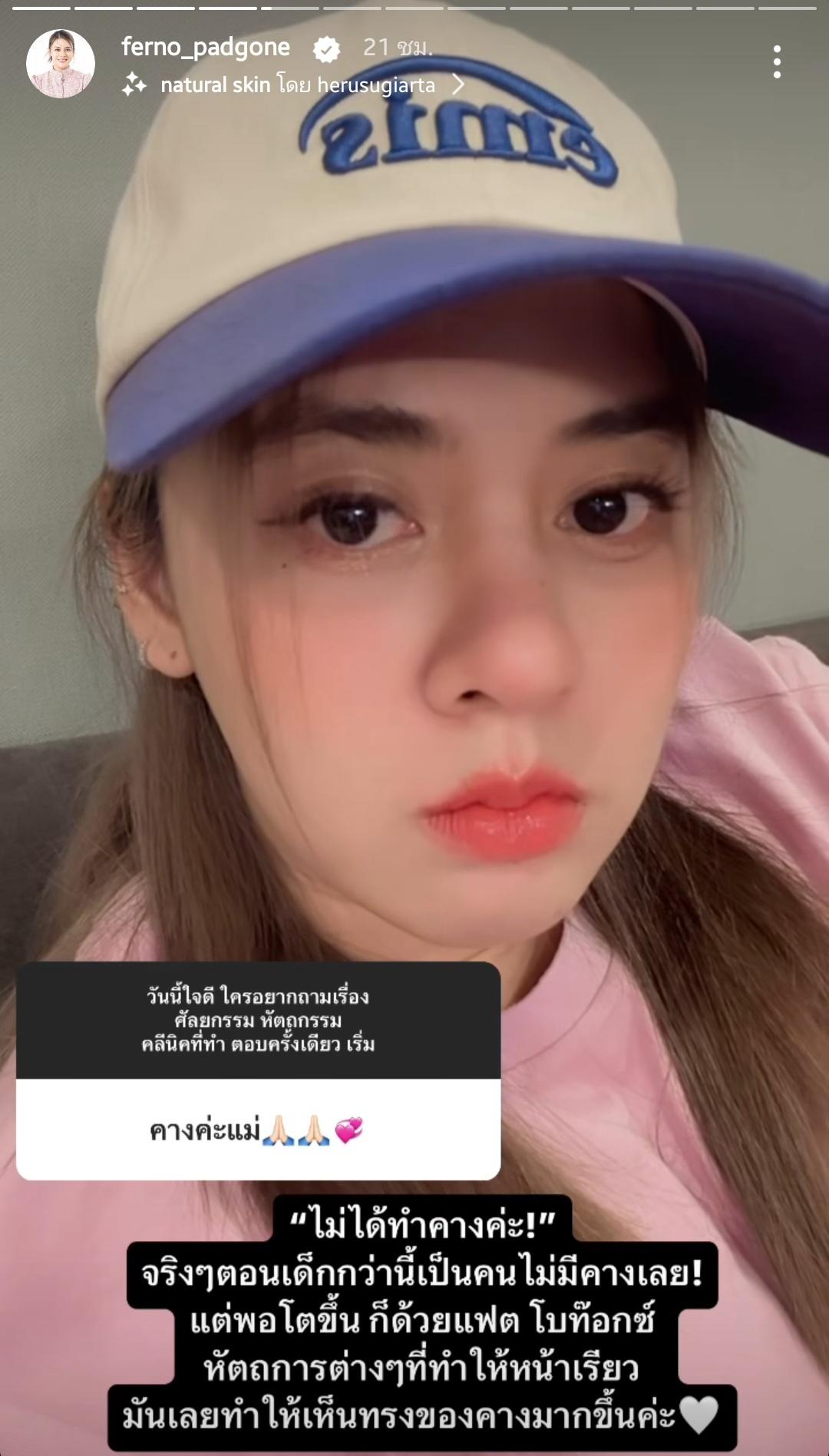Open the story overflow menu

tap(777, 61)
